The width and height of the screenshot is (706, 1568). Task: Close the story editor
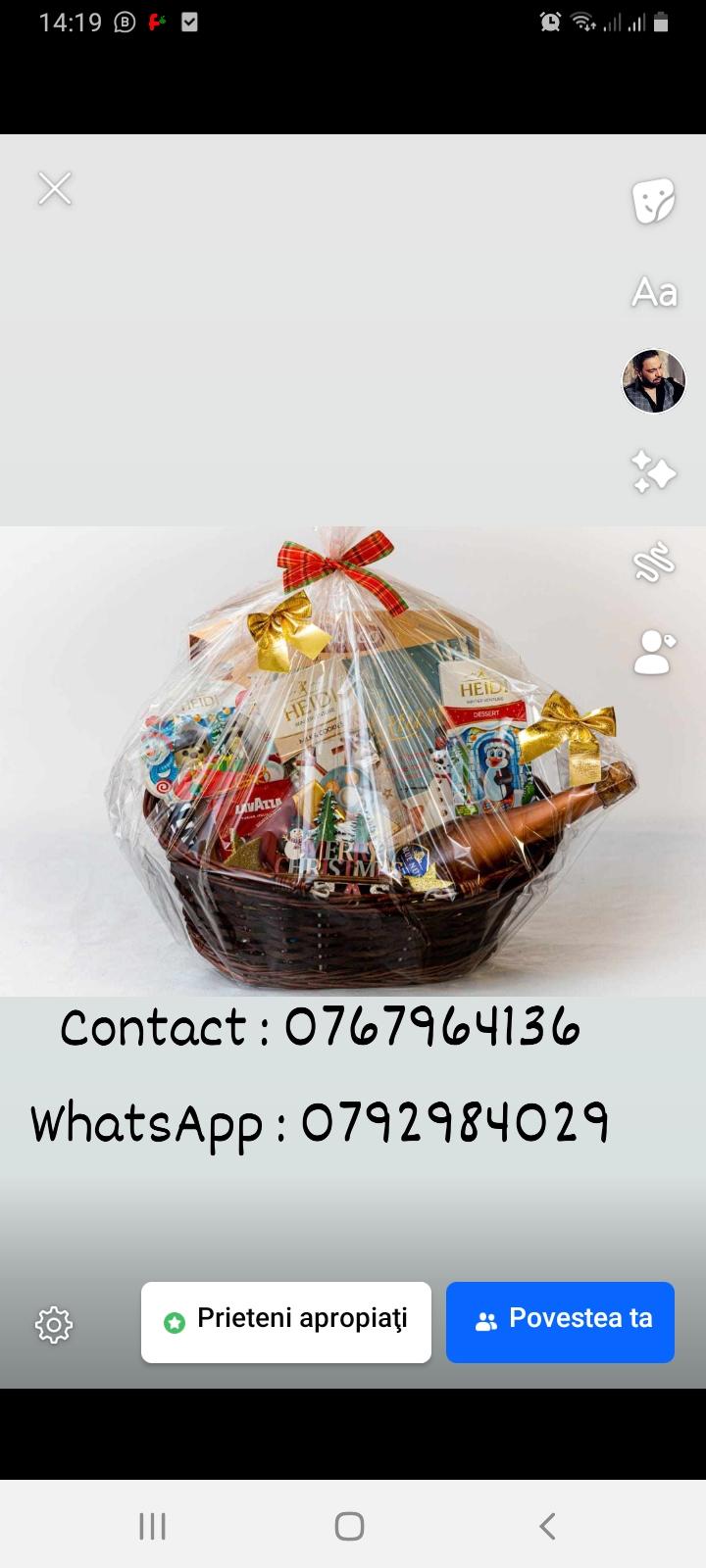coord(55,188)
